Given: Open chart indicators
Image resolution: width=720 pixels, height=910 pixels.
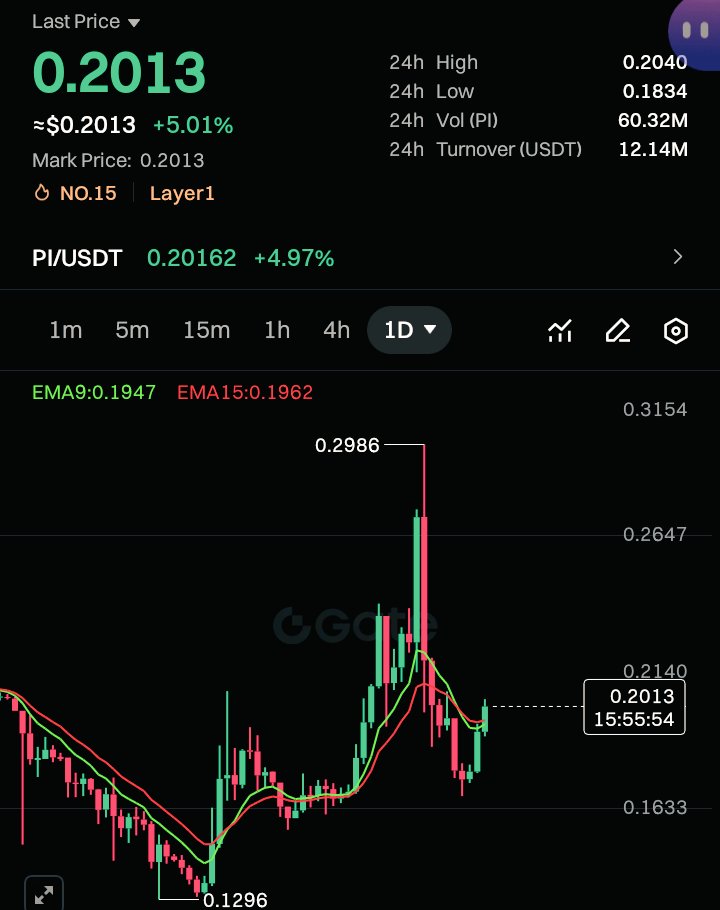Looking at the screenshot, I should 560,331.
